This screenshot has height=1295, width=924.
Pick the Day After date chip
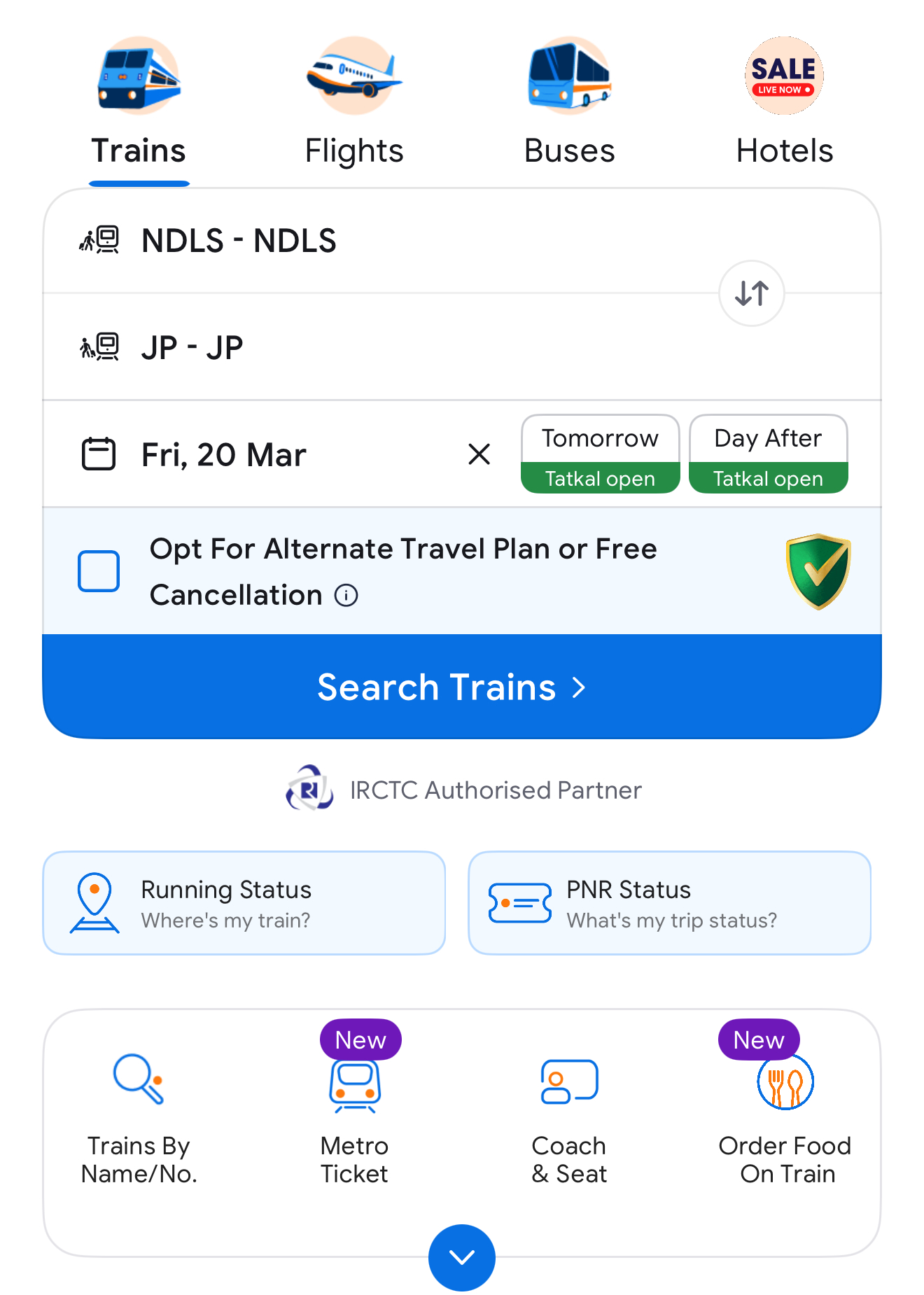768,454
